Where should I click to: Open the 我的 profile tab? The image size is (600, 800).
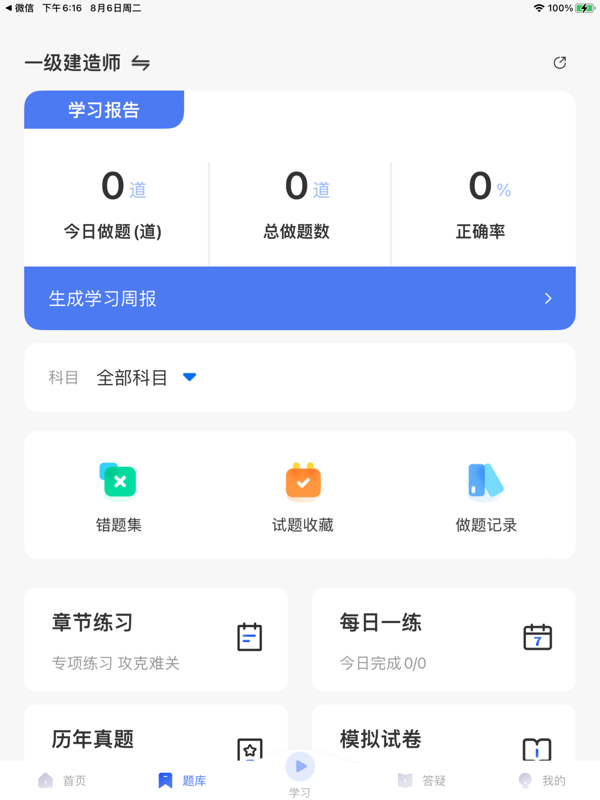[x=541, y=780]
